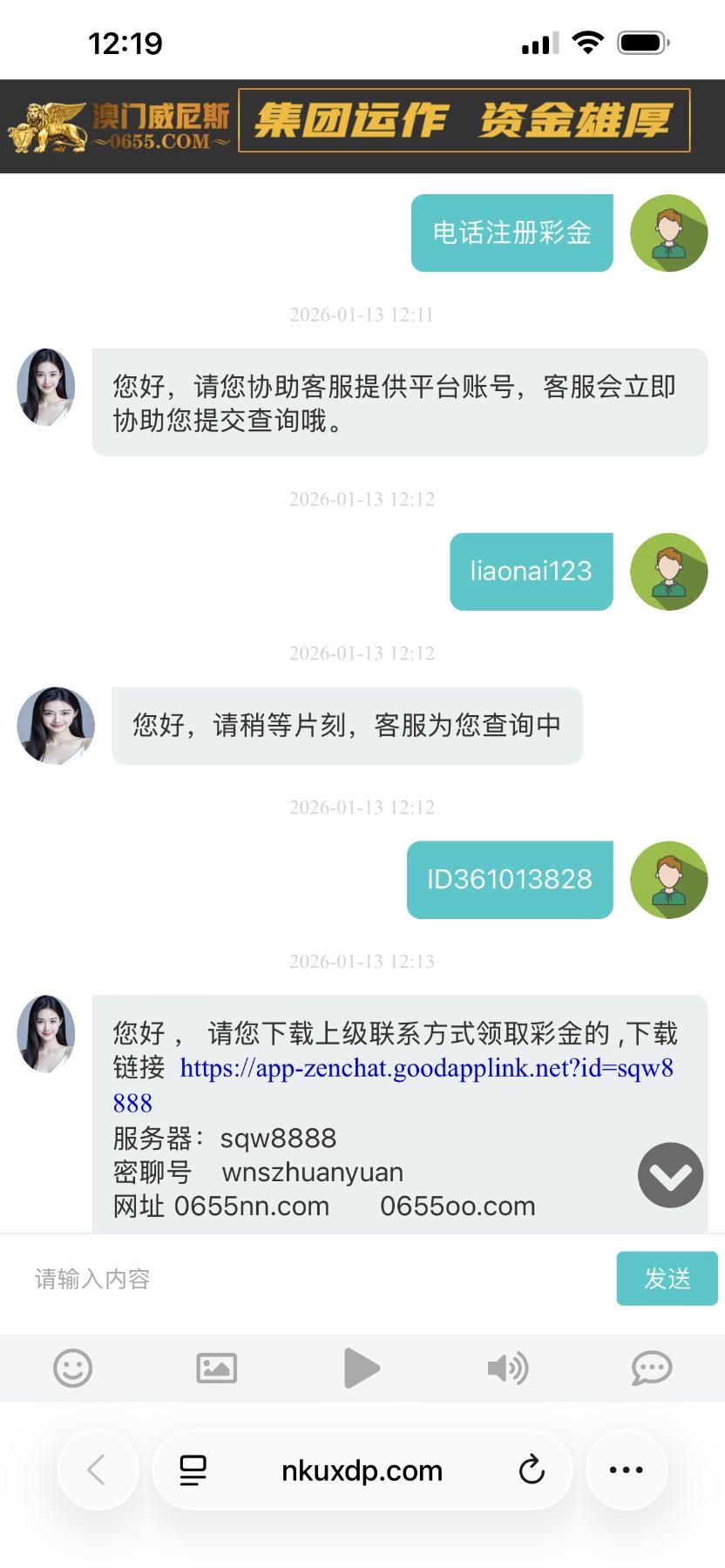Open the speech bubble message icon
Image resolution: width=725 pixels, height=1568 pixels.
click(x=651, y=1368)
